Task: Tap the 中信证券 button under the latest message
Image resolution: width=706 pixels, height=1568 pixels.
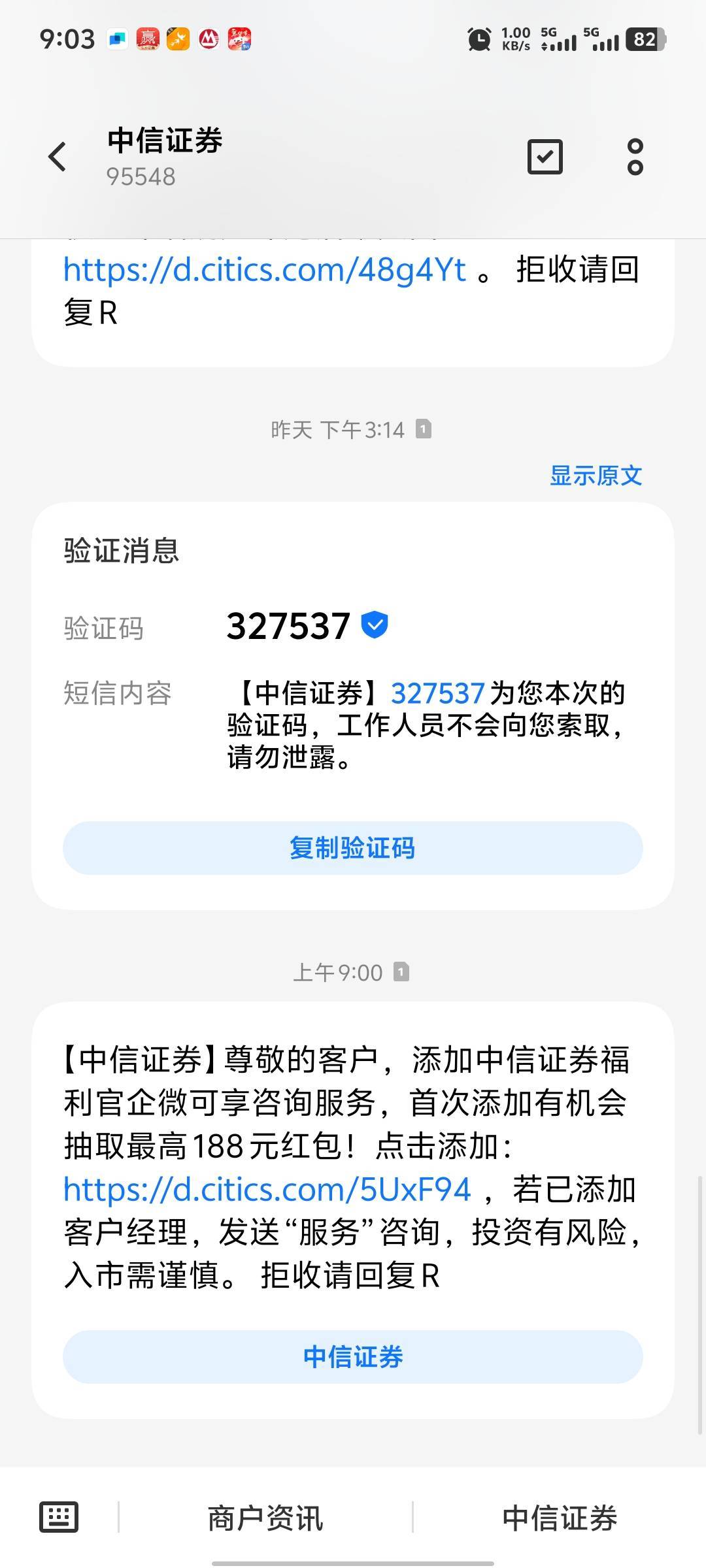Action: click(353, 1358)
